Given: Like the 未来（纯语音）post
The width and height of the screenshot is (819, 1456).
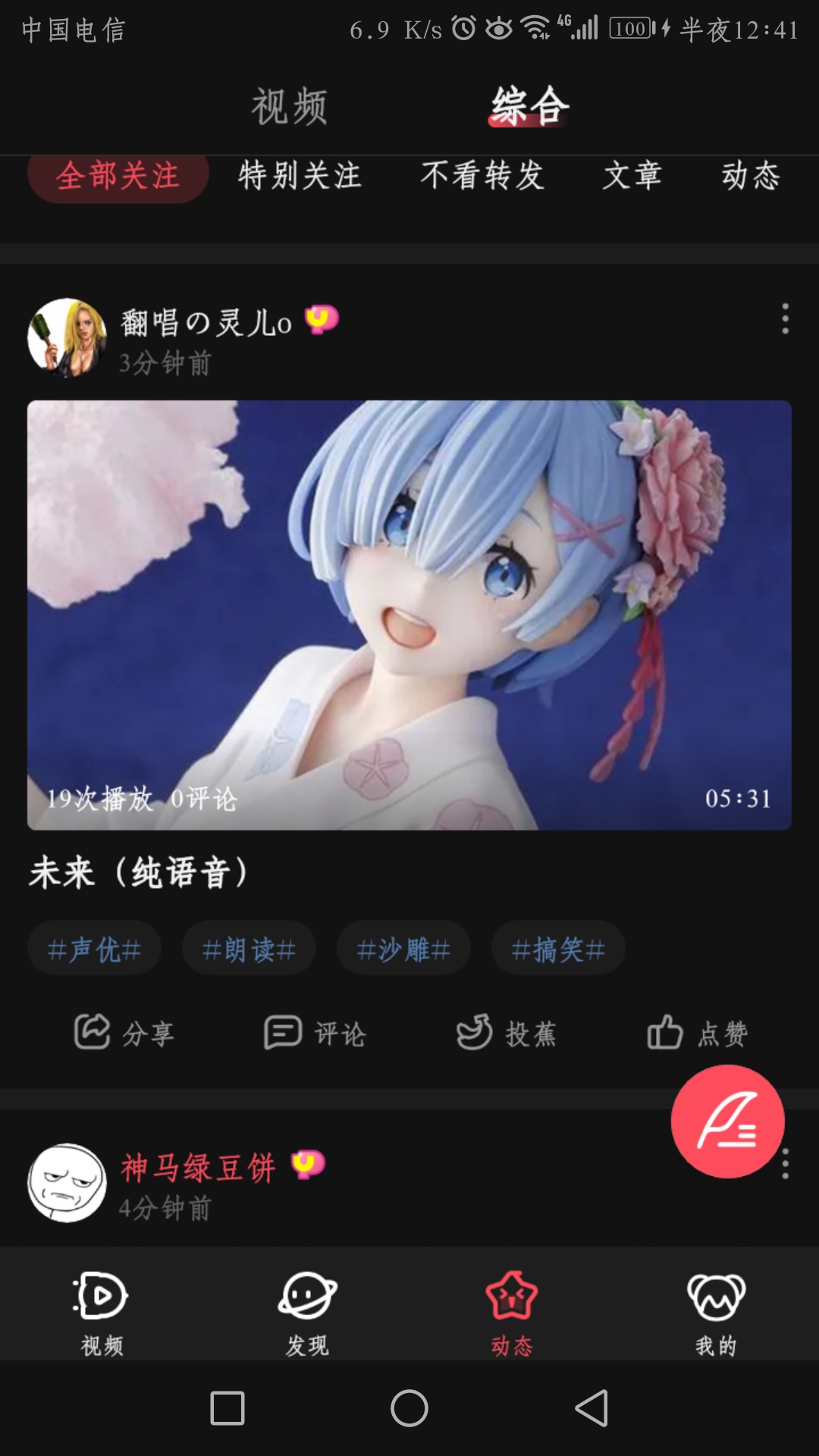Looking at the screenshot, I should [698, 1033].
